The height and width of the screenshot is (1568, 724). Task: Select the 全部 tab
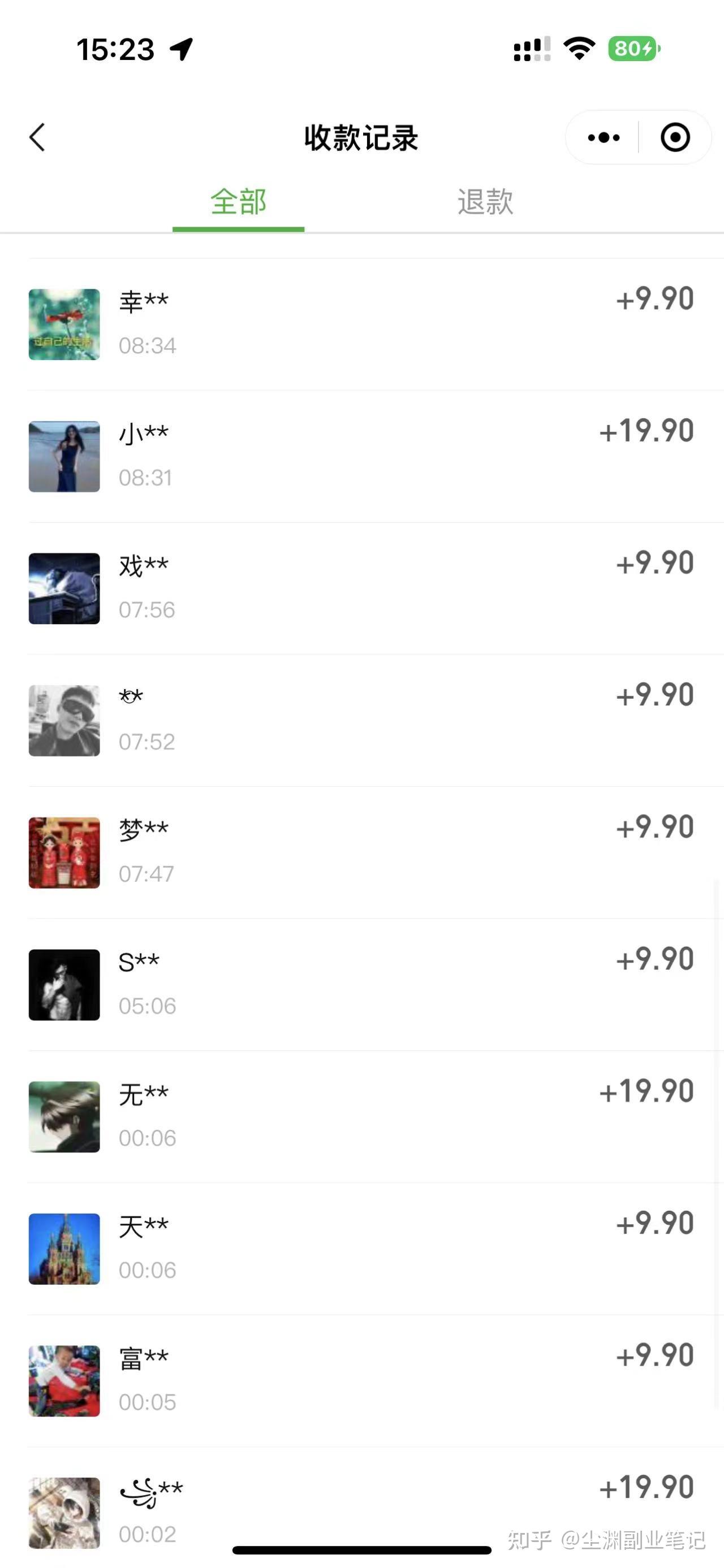[x=238, y=202]
